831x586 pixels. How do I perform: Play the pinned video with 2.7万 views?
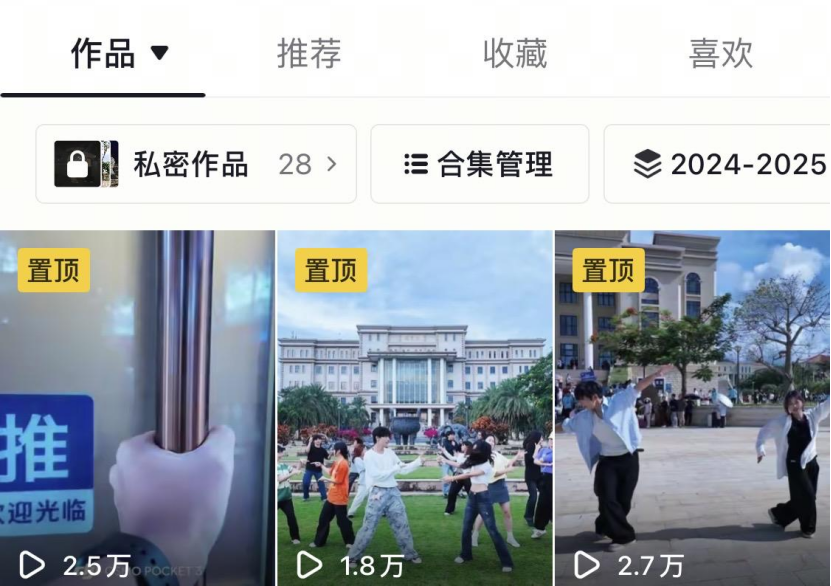tap(692, 408)
